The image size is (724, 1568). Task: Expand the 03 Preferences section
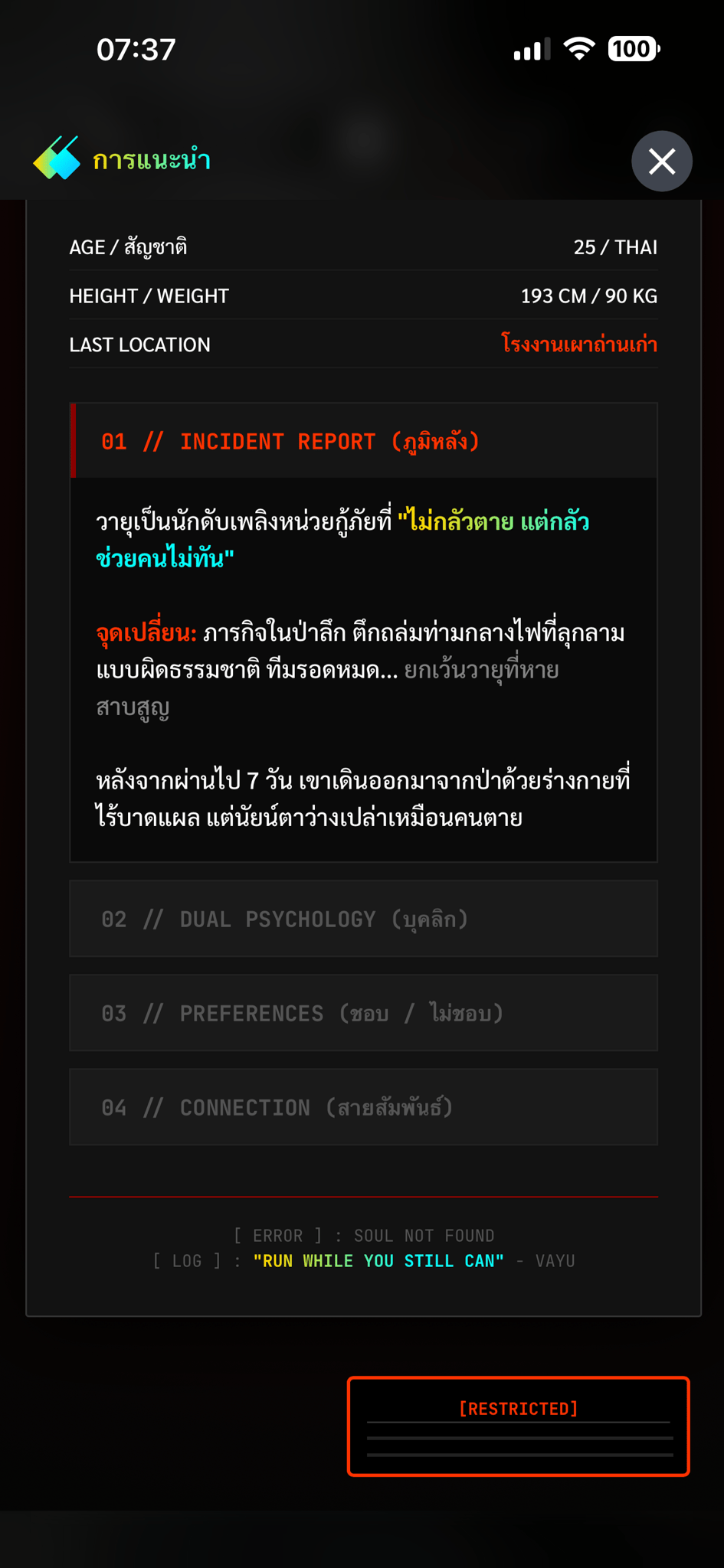[x=364, y=1013]
